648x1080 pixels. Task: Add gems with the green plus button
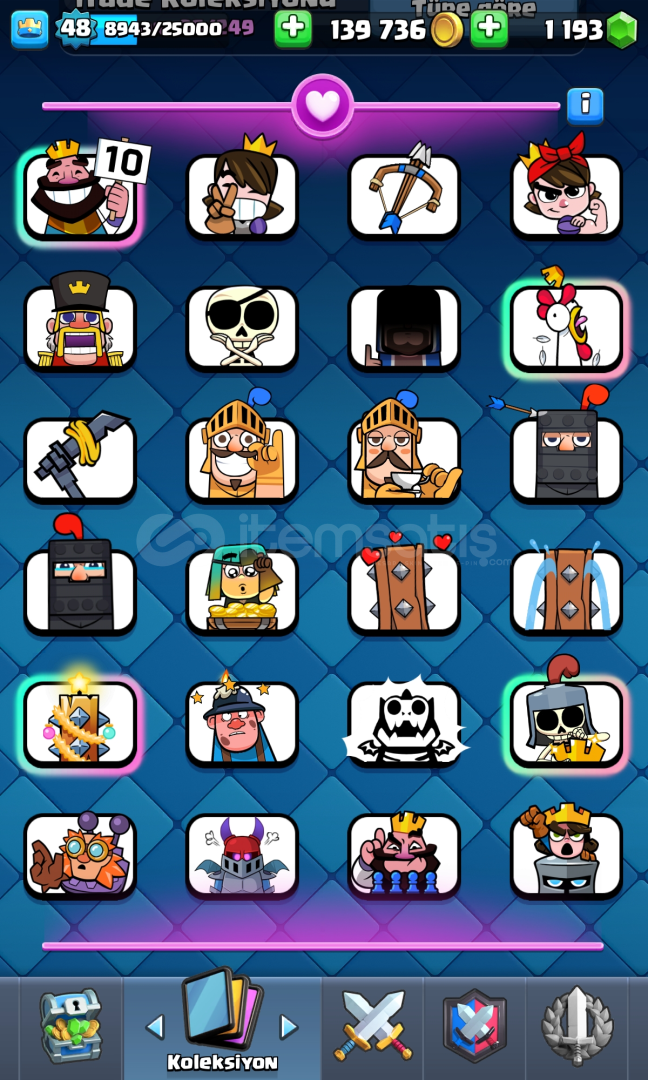[x=489, y=30]
